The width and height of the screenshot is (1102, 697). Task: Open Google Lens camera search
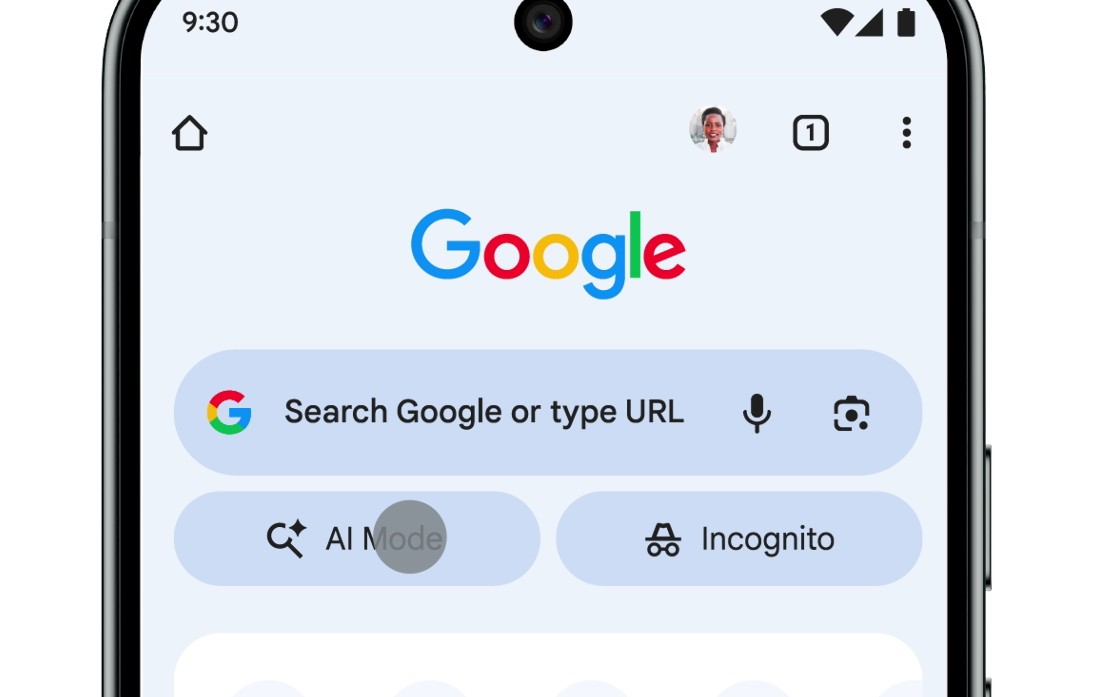coord(851,413)
